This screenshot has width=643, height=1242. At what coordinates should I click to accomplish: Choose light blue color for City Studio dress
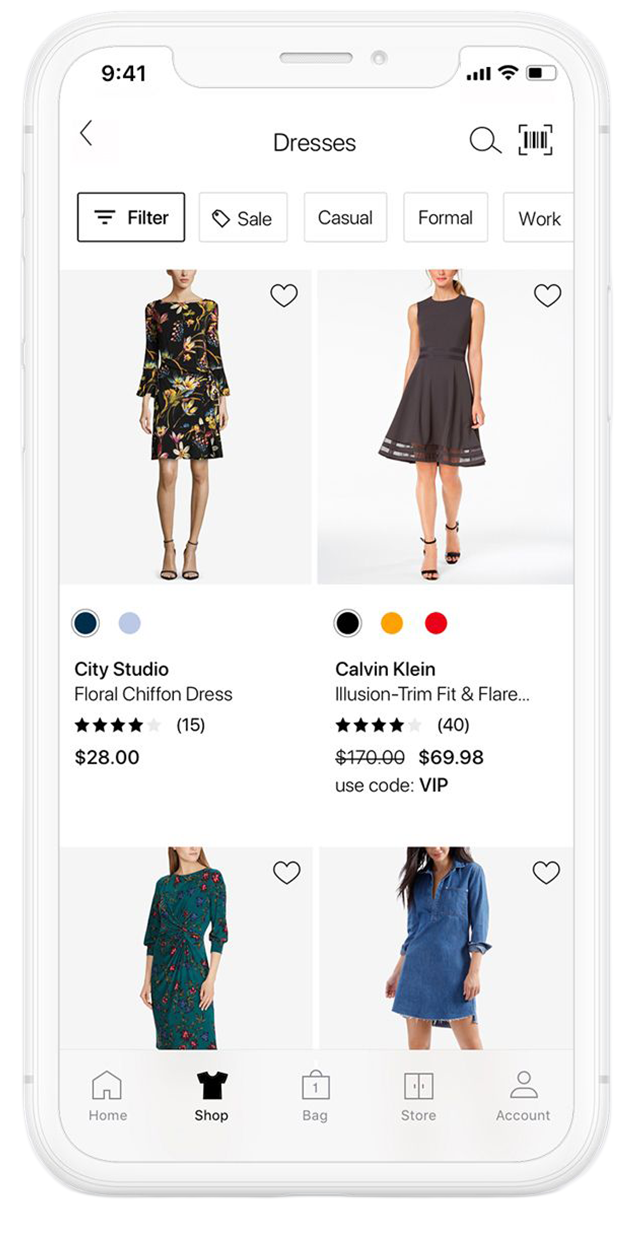(x=129, y=623)
